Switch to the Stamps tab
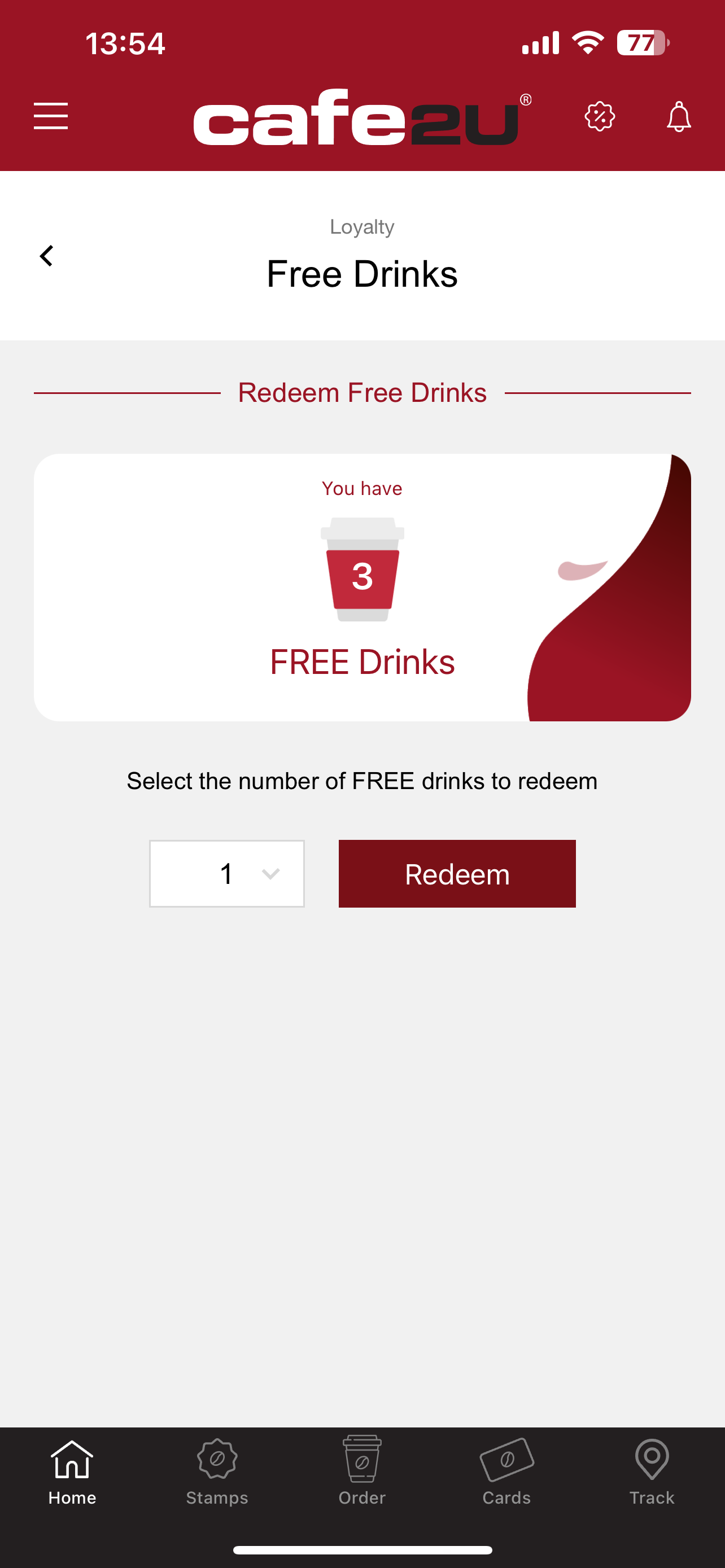Viewport: 725px width, 1568px height. point(217,1470)
